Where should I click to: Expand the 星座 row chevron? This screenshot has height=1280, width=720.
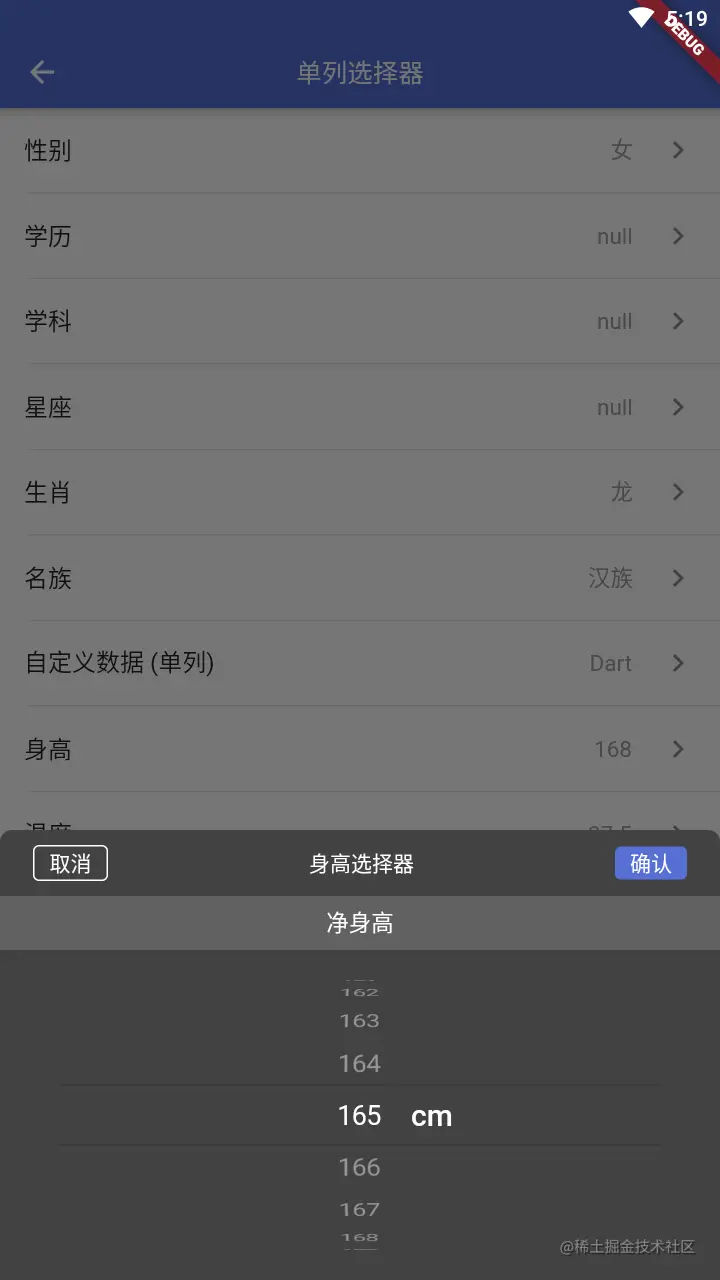click(678, 407)
